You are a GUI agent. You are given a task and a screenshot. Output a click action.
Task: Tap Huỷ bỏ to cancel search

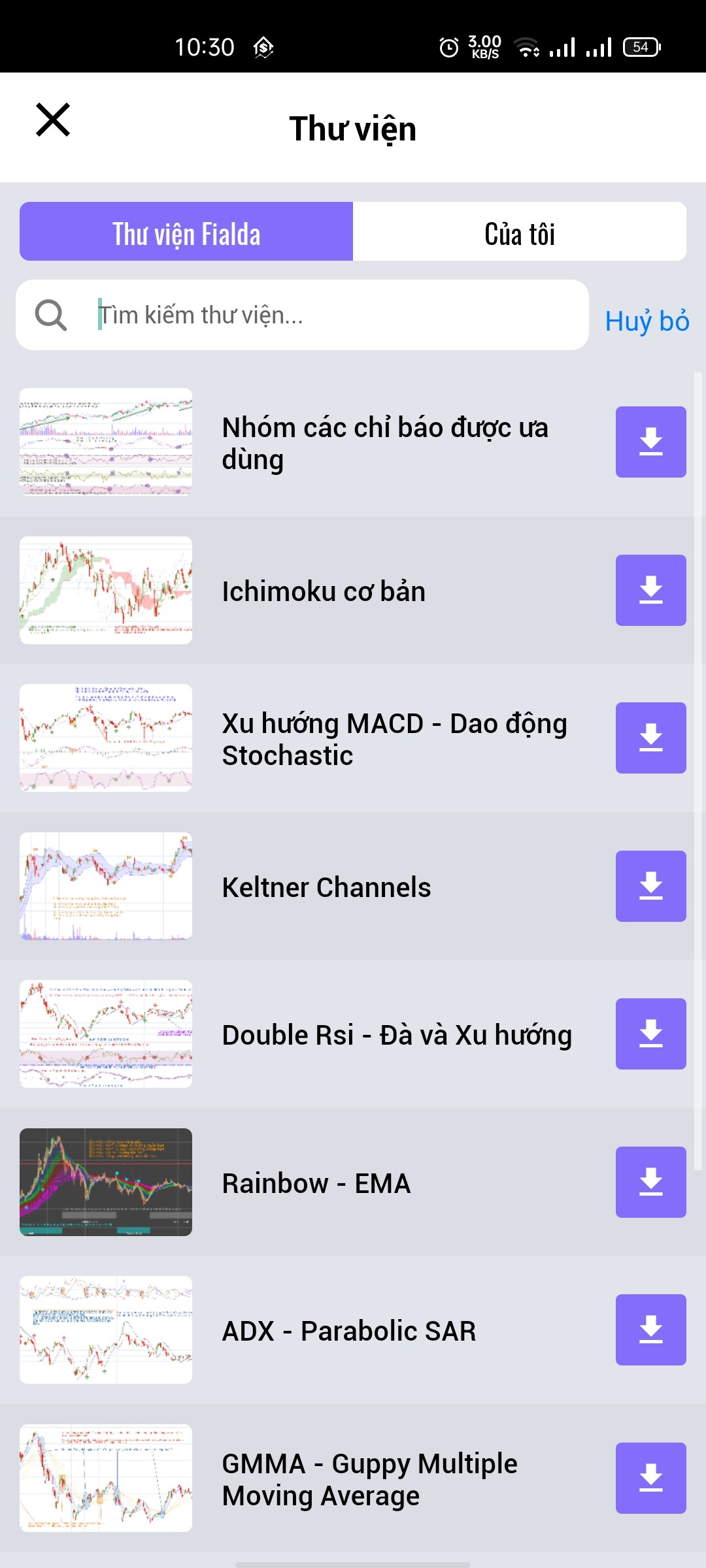tap(647, 321)
